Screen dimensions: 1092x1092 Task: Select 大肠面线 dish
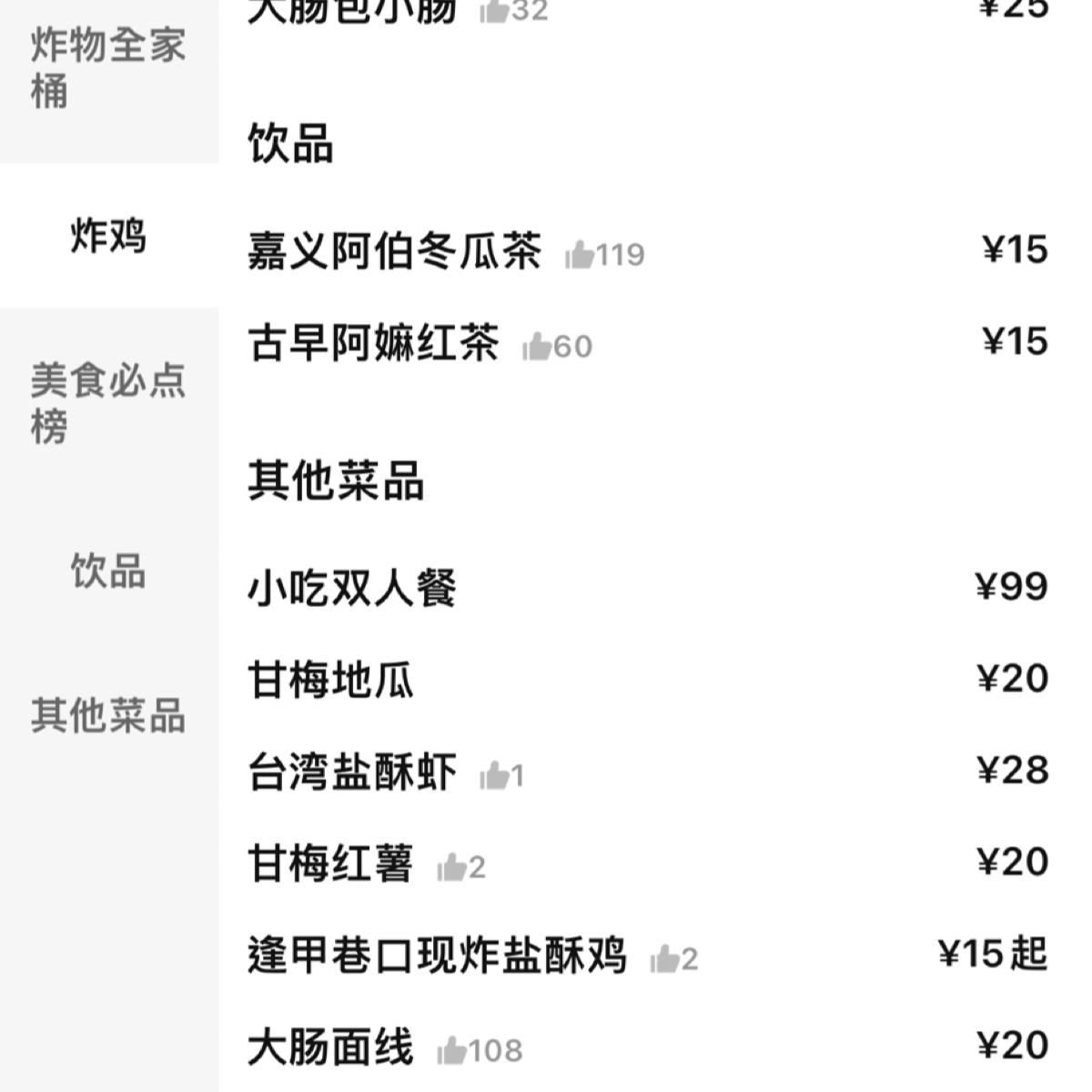[x=330, y=1047]
